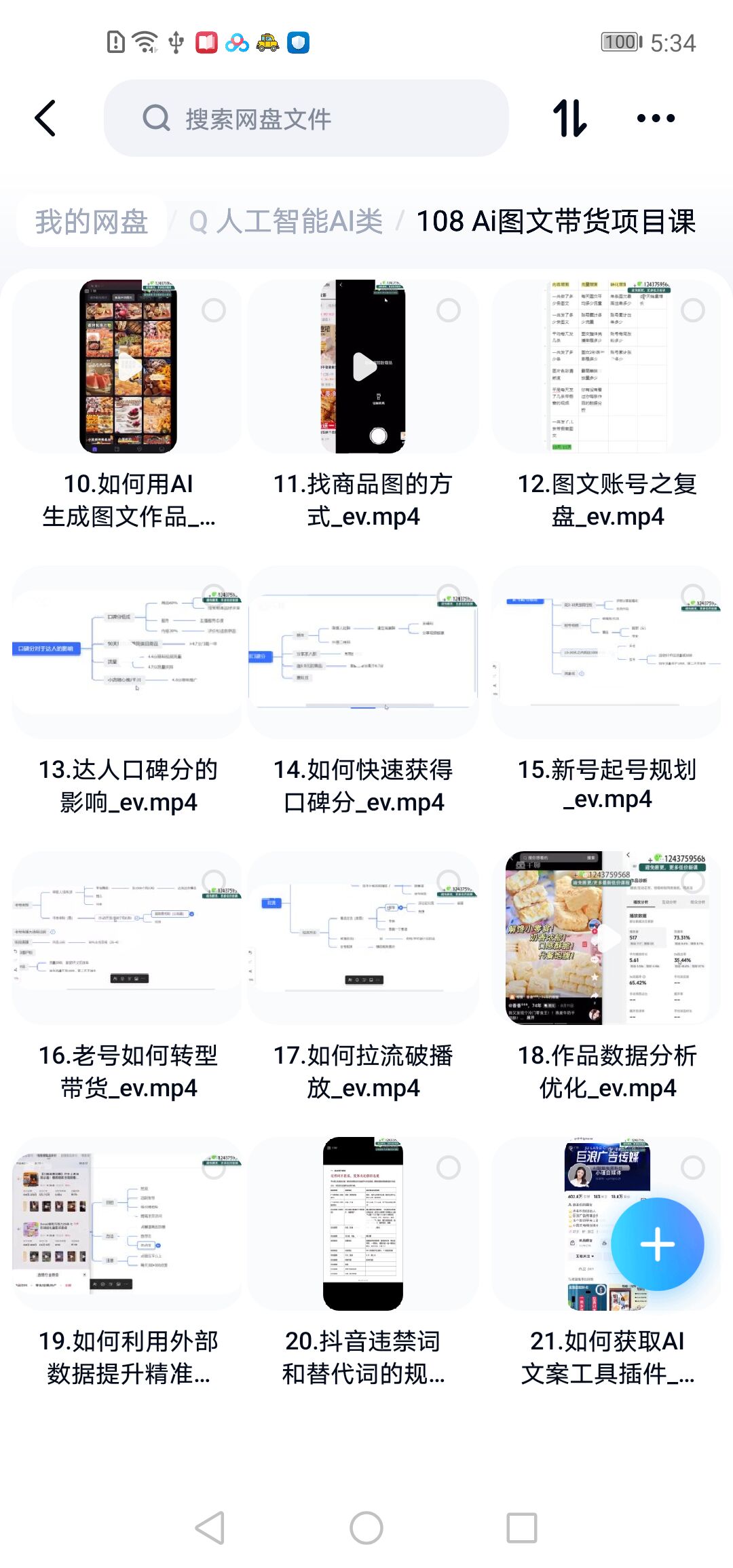Play 11.找商品图的方式_ev.mp4
Image resolution: width=733 pixels, height=1568 pixels.
pyautogui.click(x=363, y=367)
